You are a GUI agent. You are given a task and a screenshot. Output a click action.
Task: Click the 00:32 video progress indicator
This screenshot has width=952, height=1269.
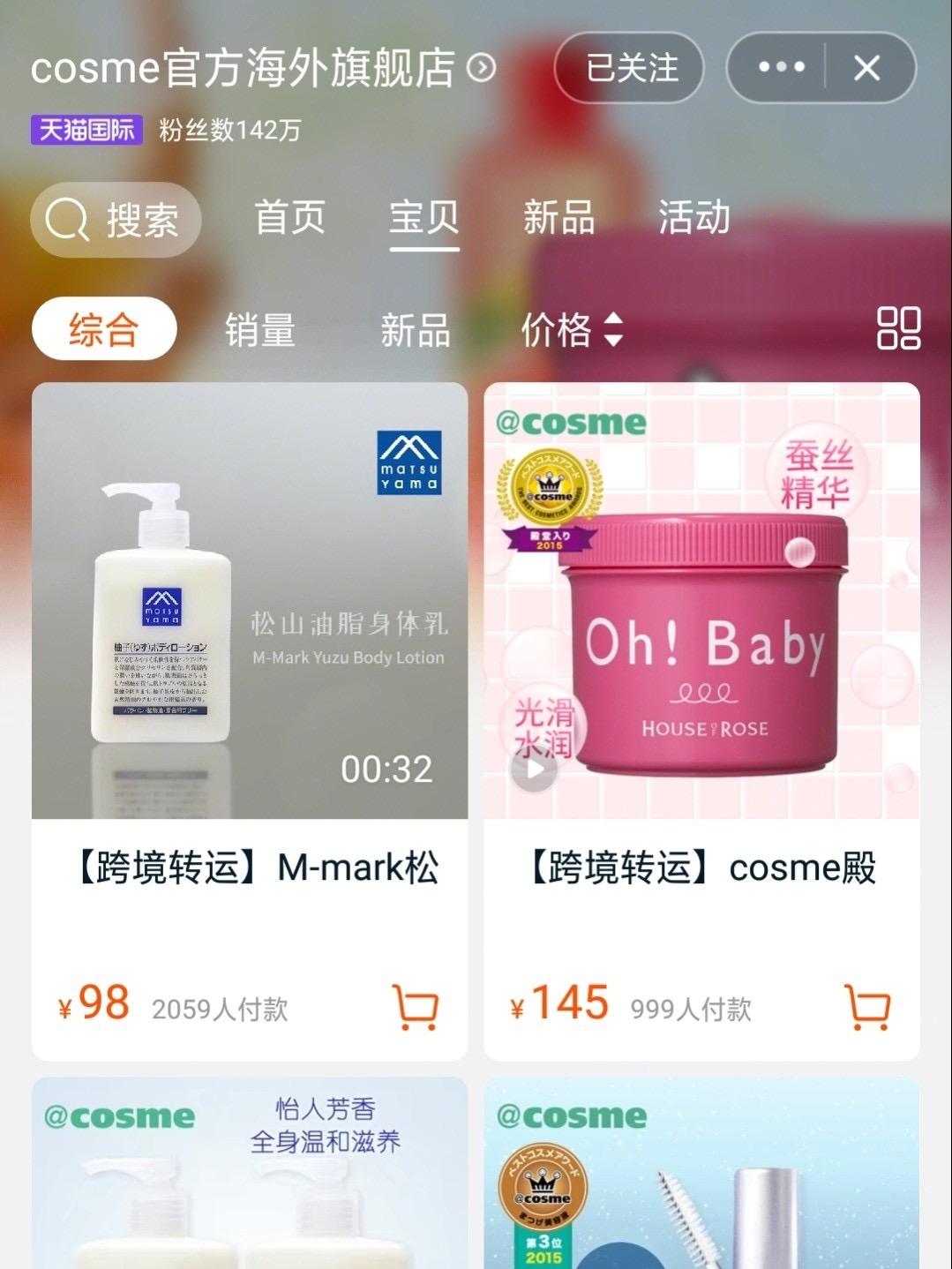pyautogui.click(x=386, y=770)
